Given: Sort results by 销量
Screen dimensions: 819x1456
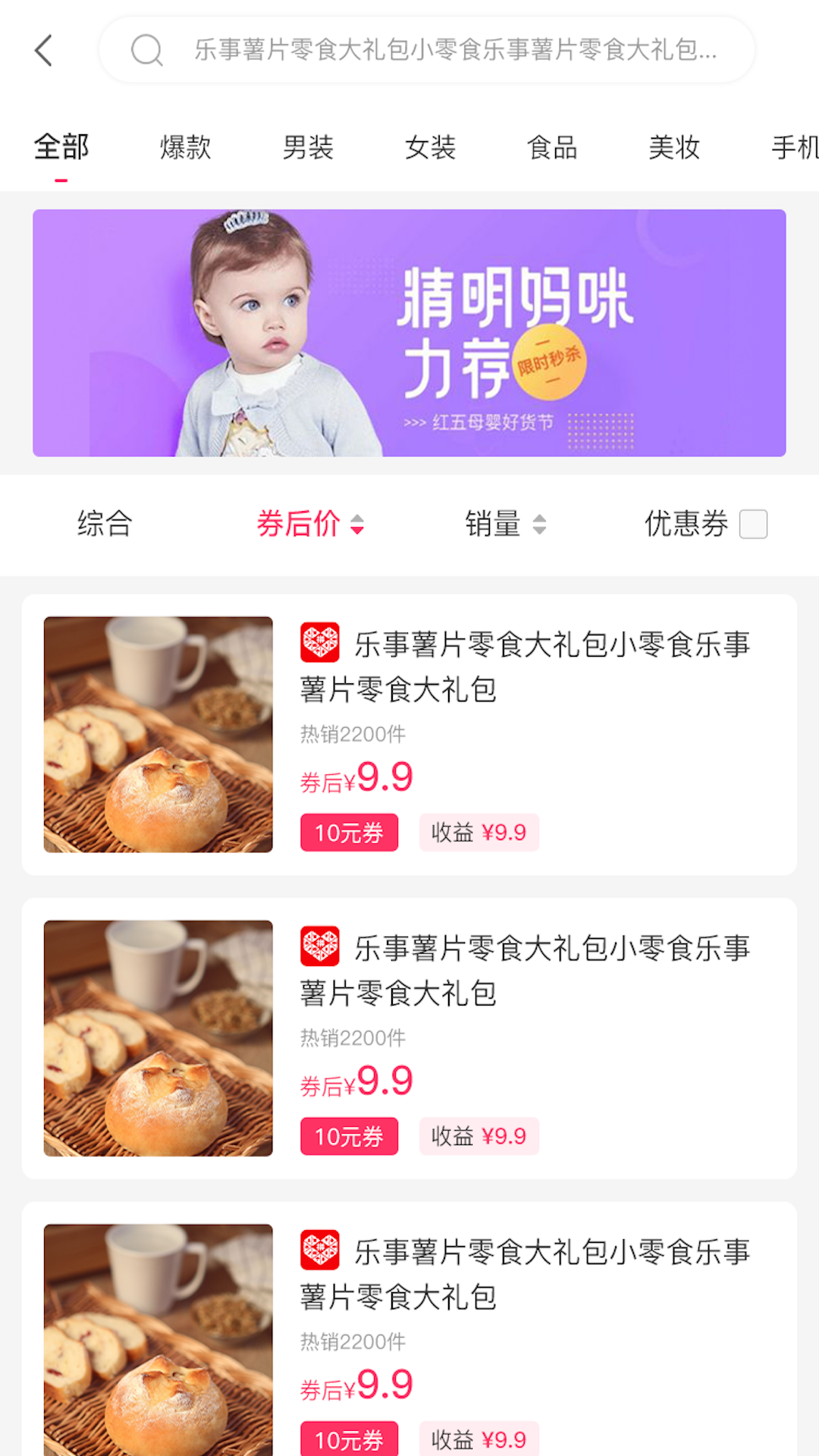Looking at the screenshot, I should pyautogui.click(x=505, y=524).
